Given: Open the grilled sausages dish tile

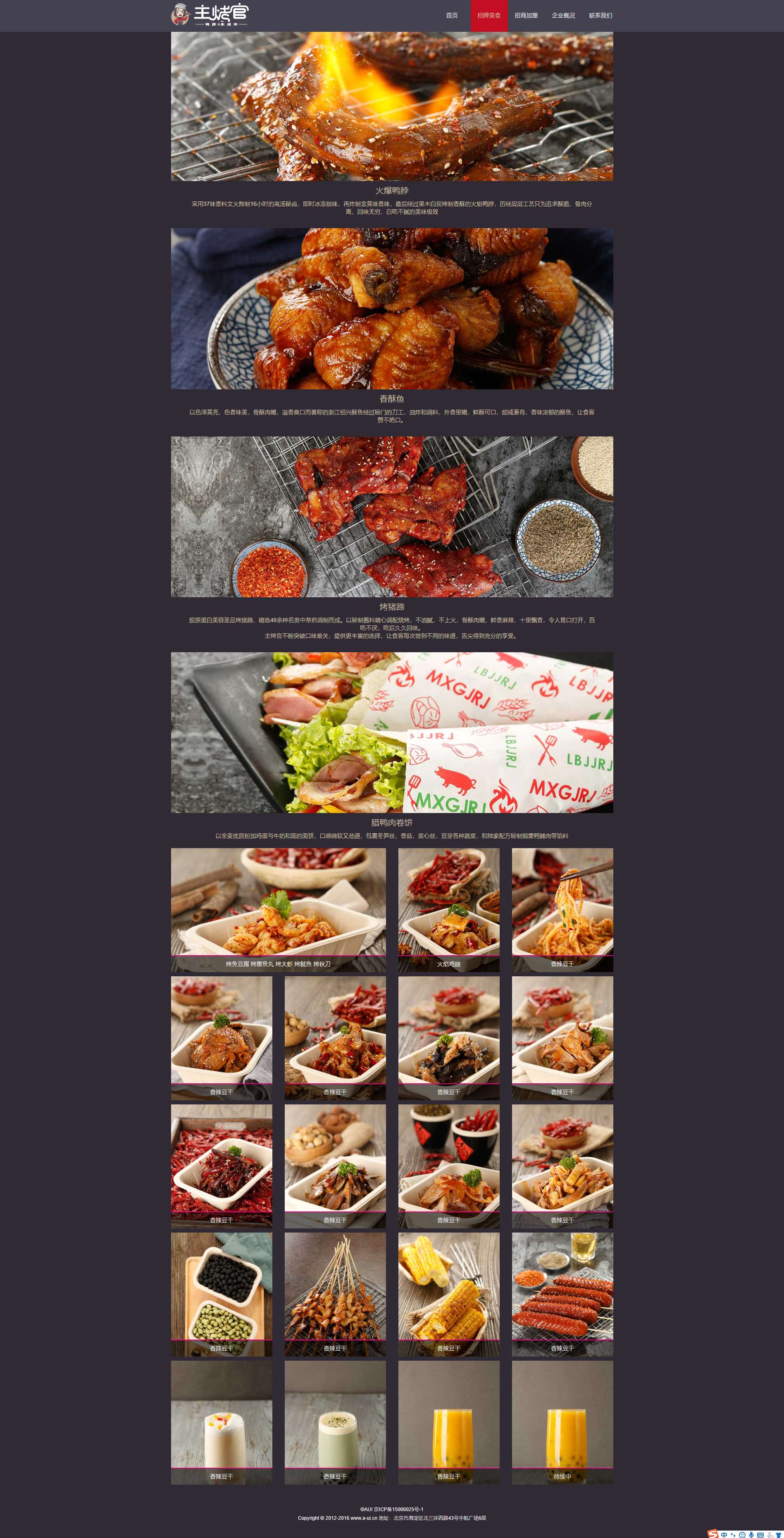Looking at the screenshot, I should 562,1294.
